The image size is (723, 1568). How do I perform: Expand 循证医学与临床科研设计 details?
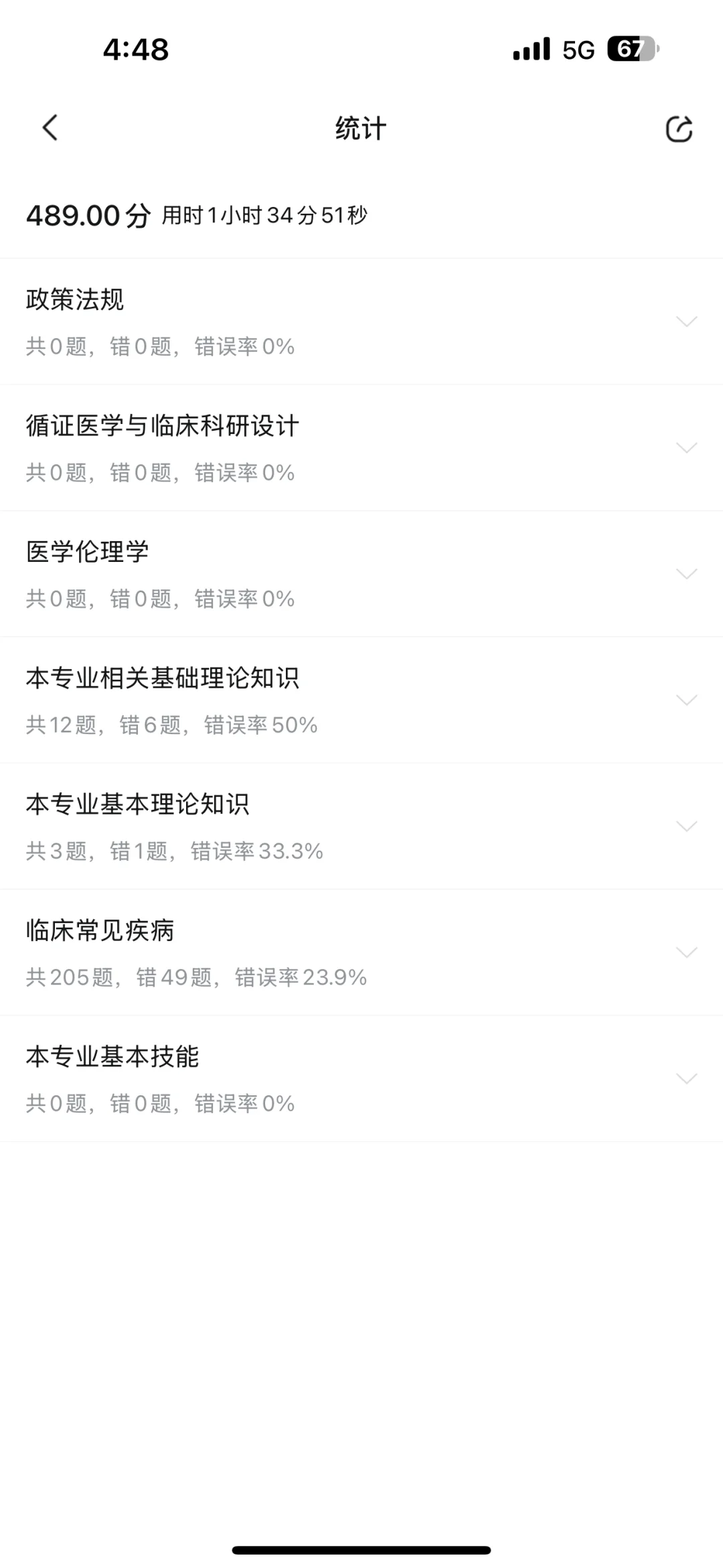tap(361, 447)
